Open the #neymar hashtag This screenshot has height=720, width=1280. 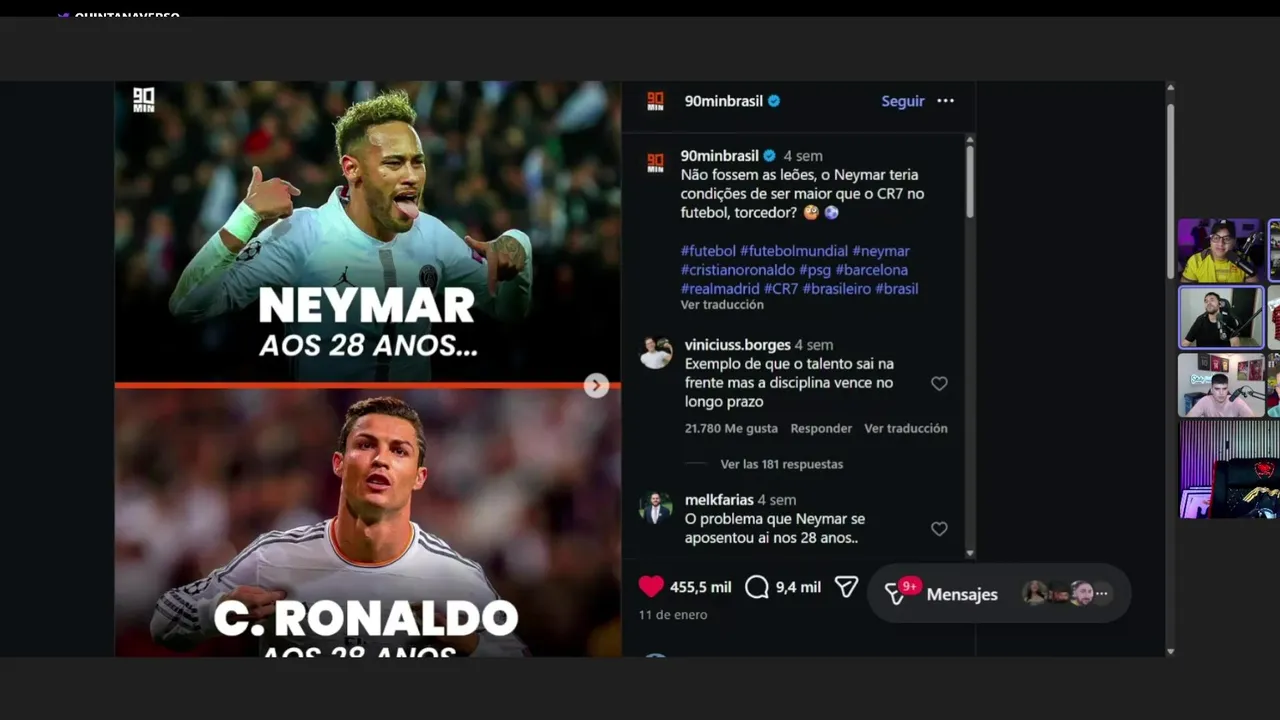(880, 251)
